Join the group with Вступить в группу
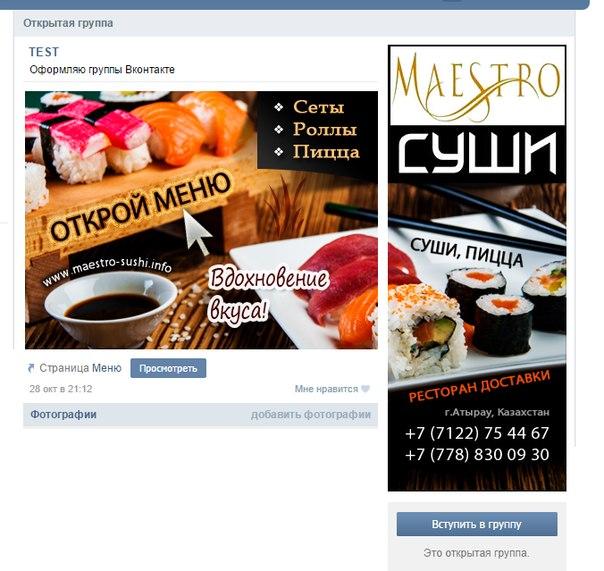 [476, 524]
